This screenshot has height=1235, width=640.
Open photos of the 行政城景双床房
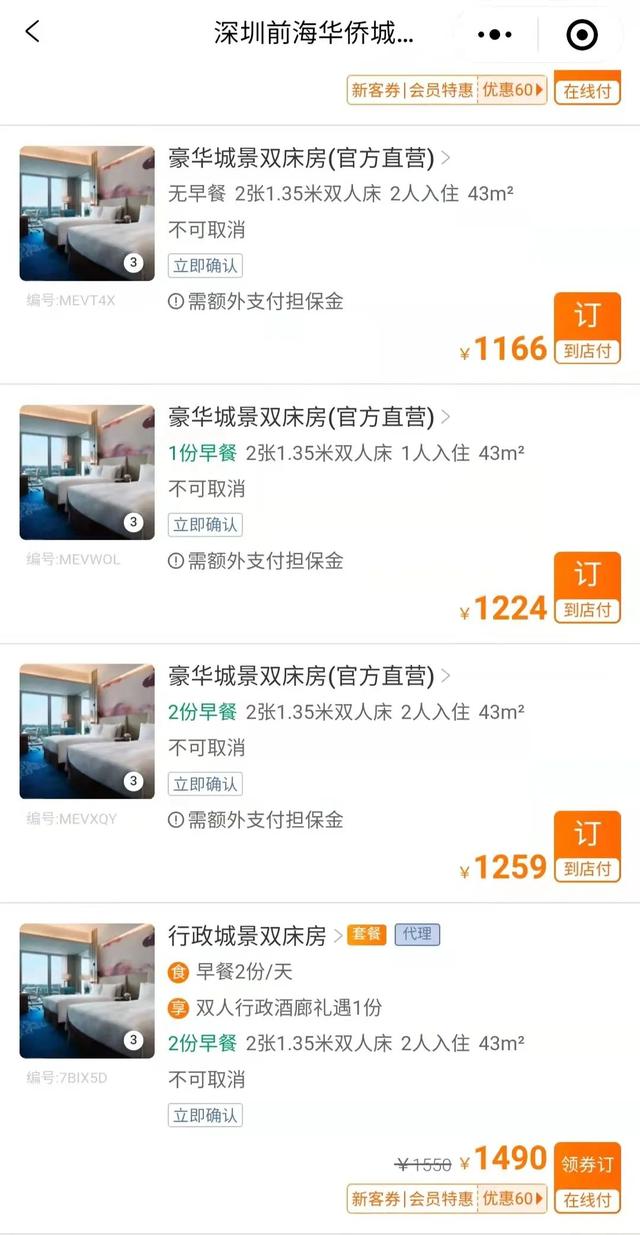(x=87, y=991)
